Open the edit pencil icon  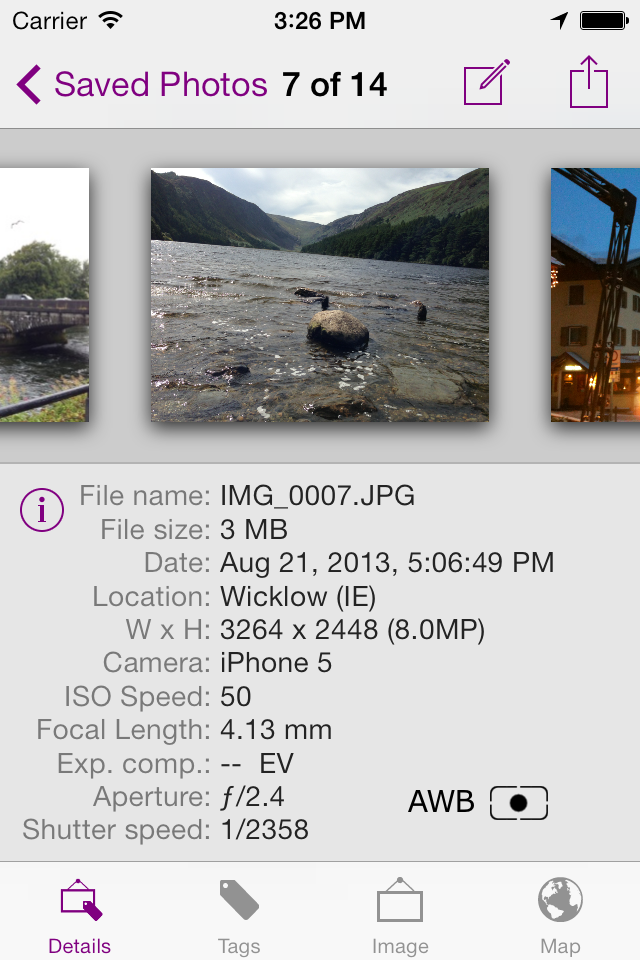coord(487,83)
